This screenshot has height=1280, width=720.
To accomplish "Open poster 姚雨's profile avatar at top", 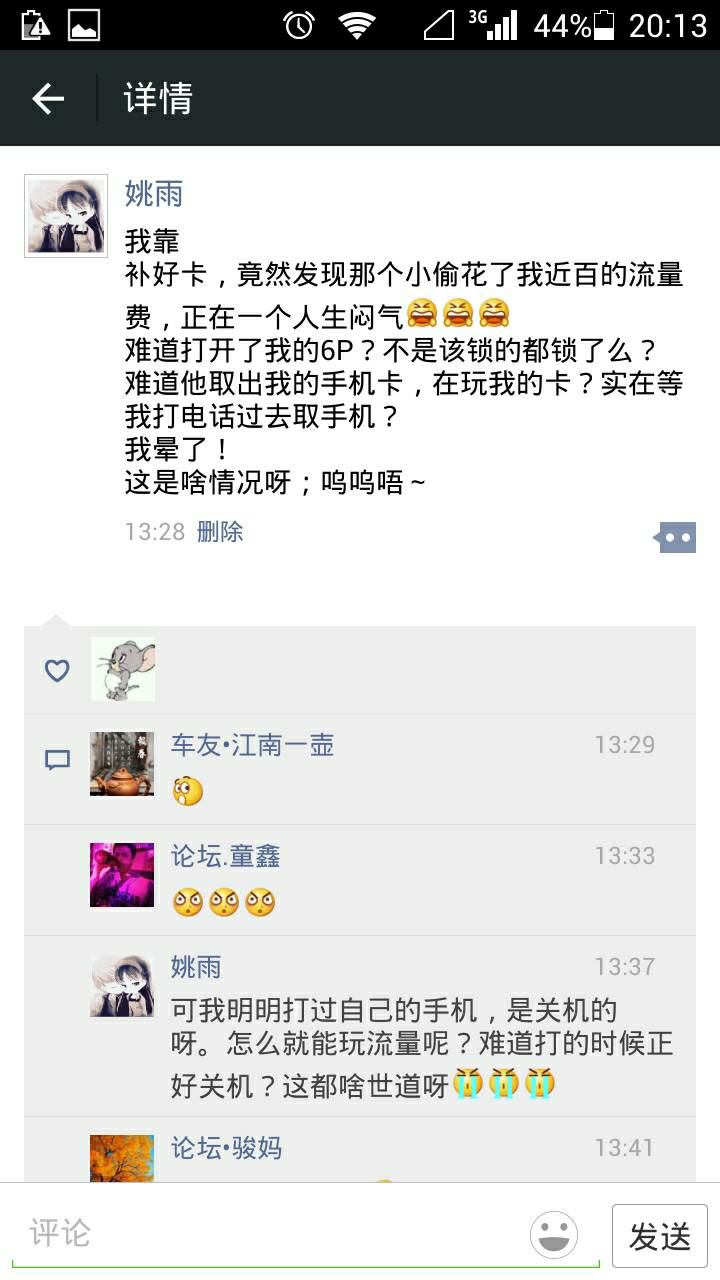I will coord(66,216).
